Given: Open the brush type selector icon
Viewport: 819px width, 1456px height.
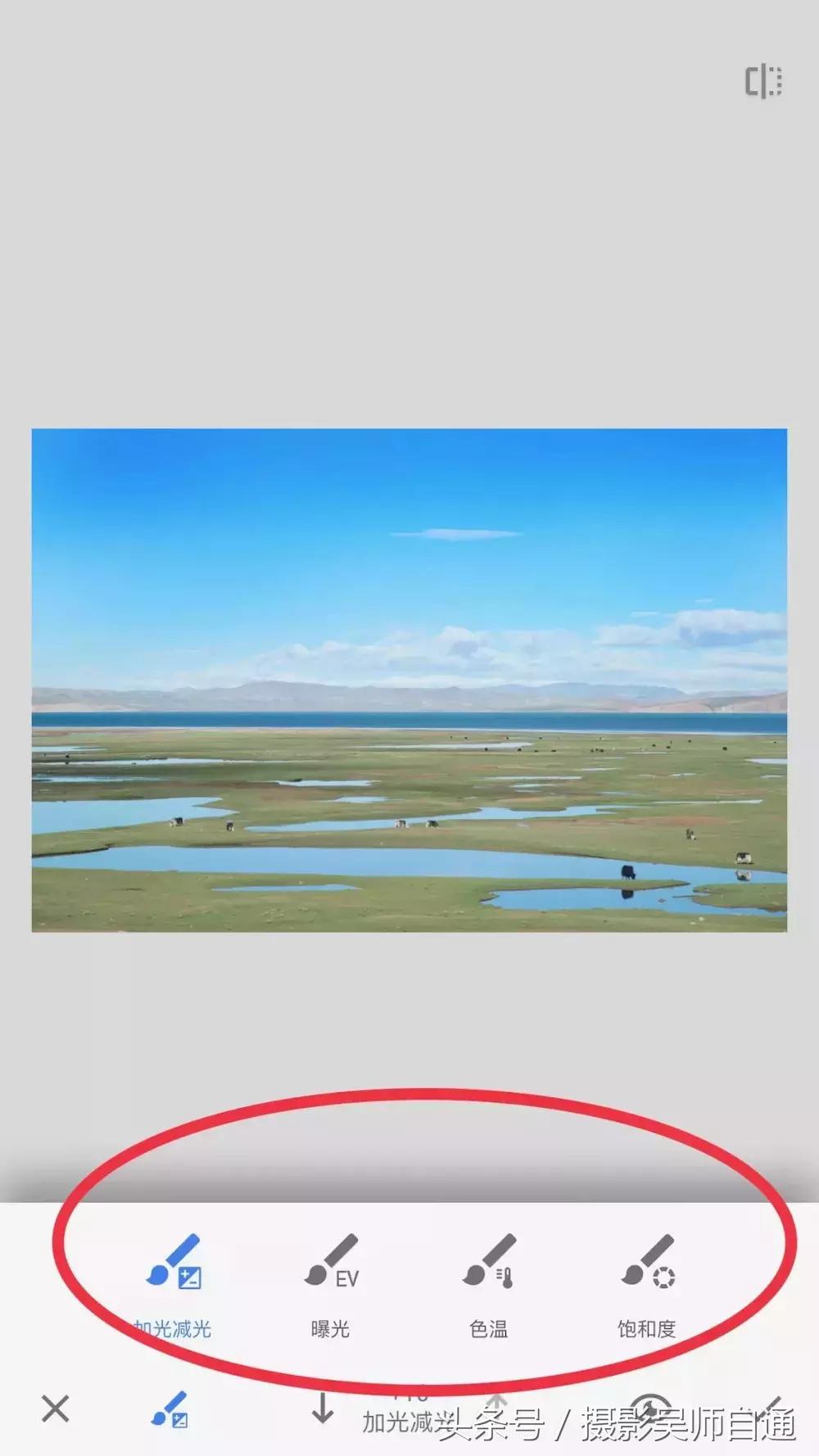Looking at the screenshot, I should coord(170,1409).
